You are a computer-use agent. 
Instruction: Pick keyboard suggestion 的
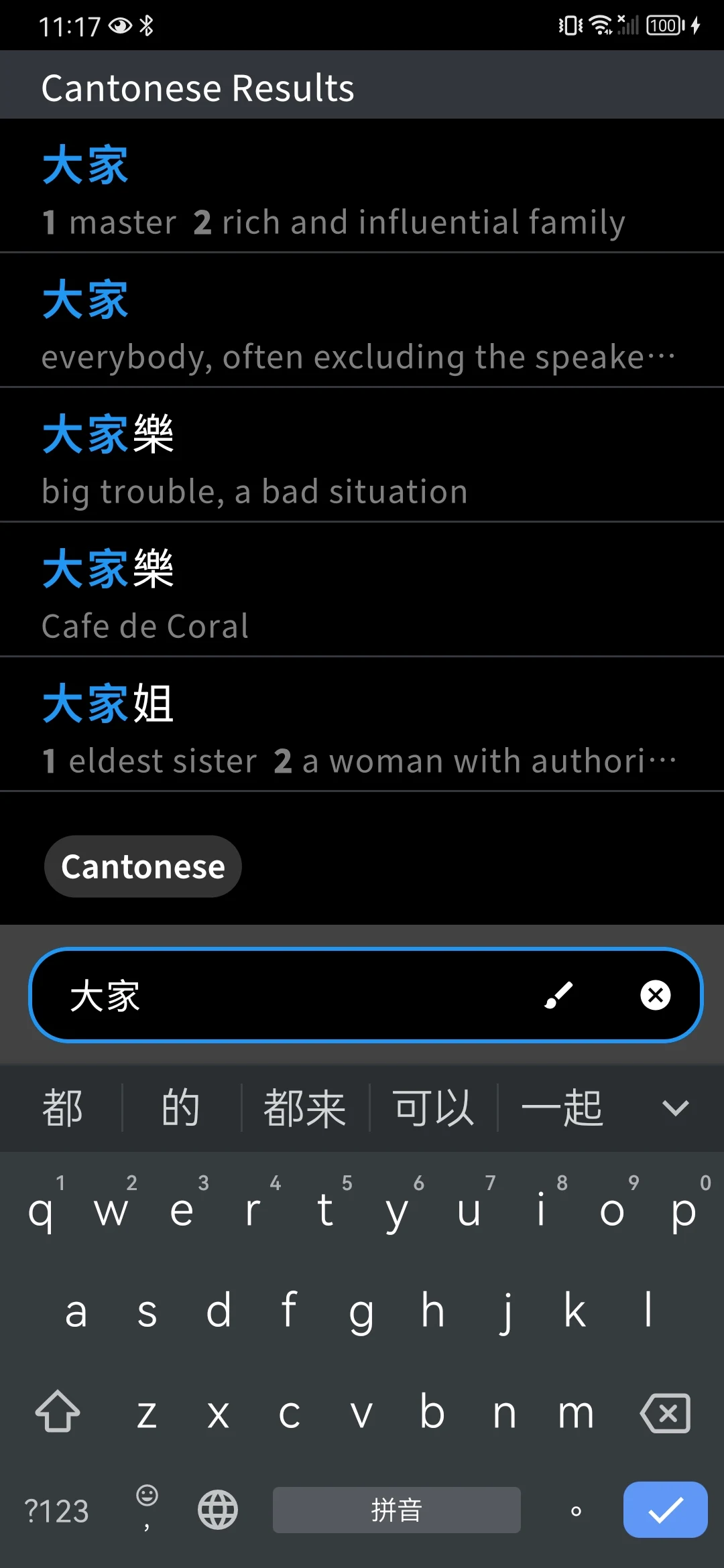coord(181,1108)
